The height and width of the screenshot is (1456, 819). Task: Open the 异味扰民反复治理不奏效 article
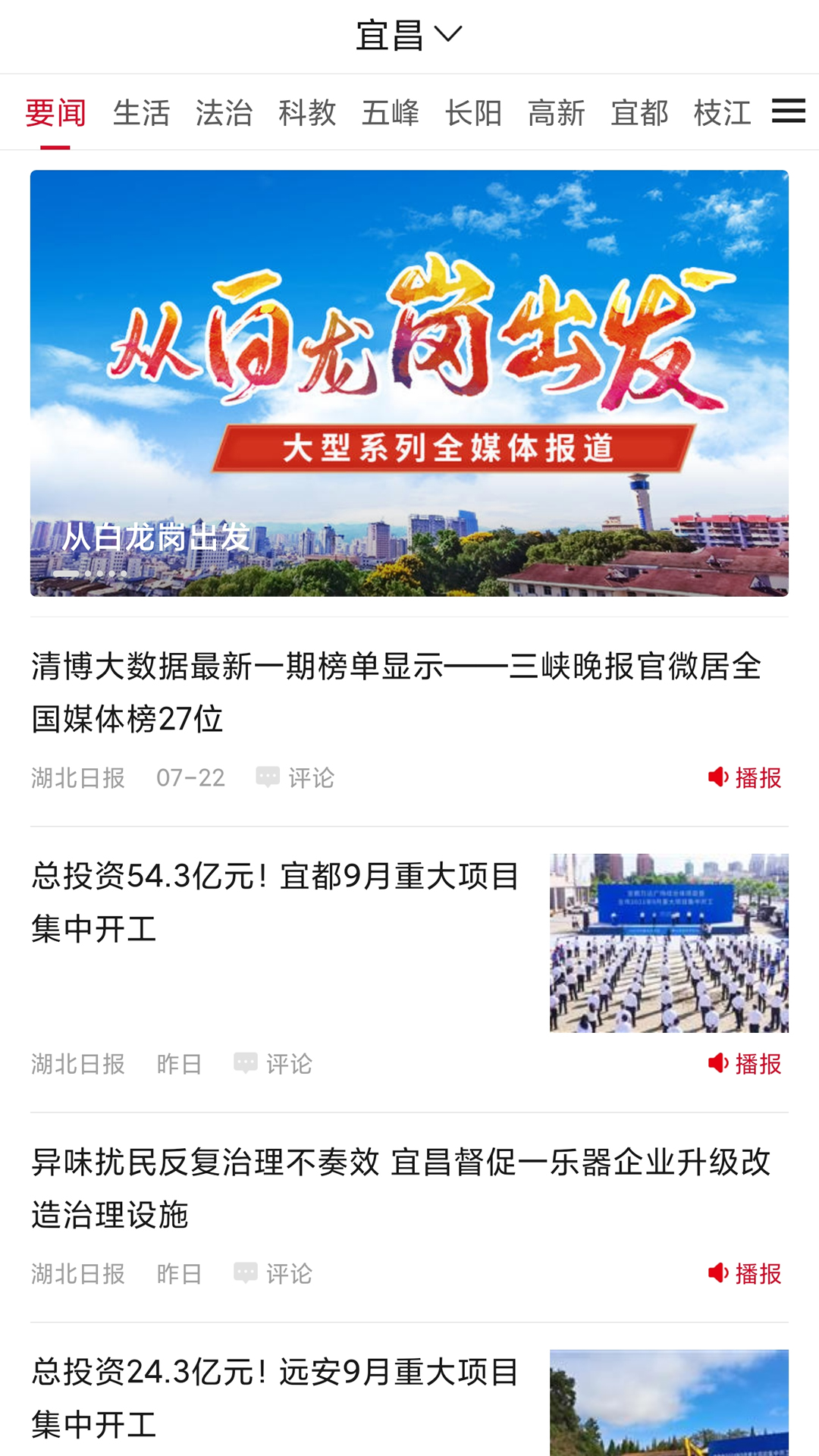400,1188
